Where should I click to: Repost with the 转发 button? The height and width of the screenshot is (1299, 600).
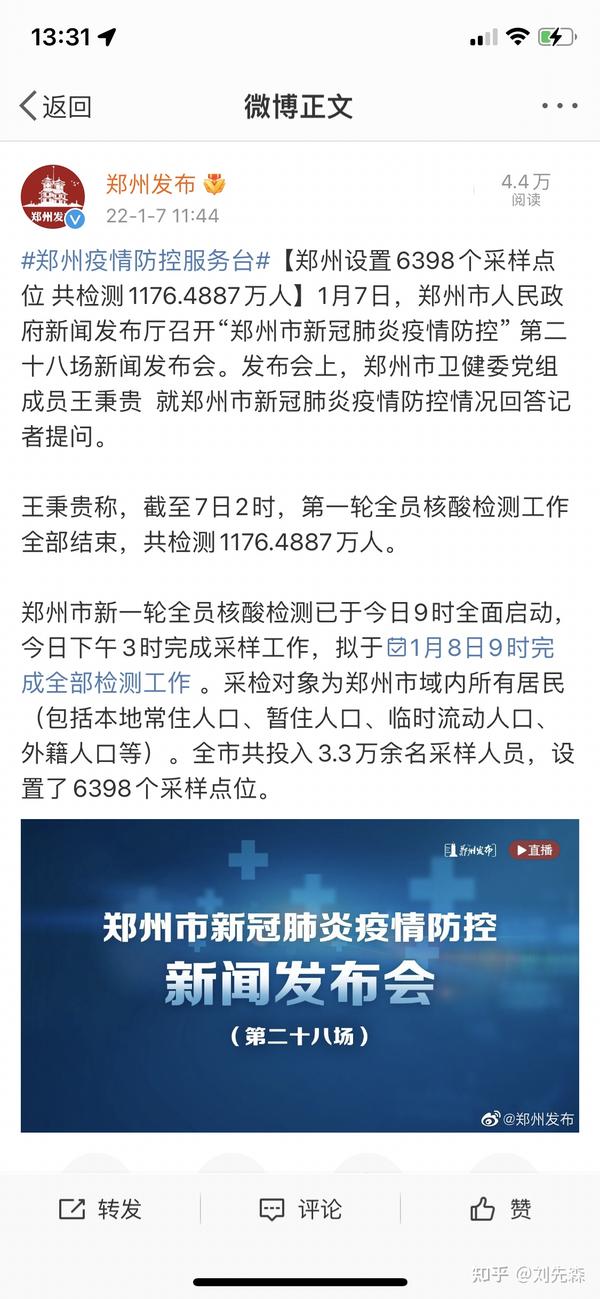tap(100, 1209)
